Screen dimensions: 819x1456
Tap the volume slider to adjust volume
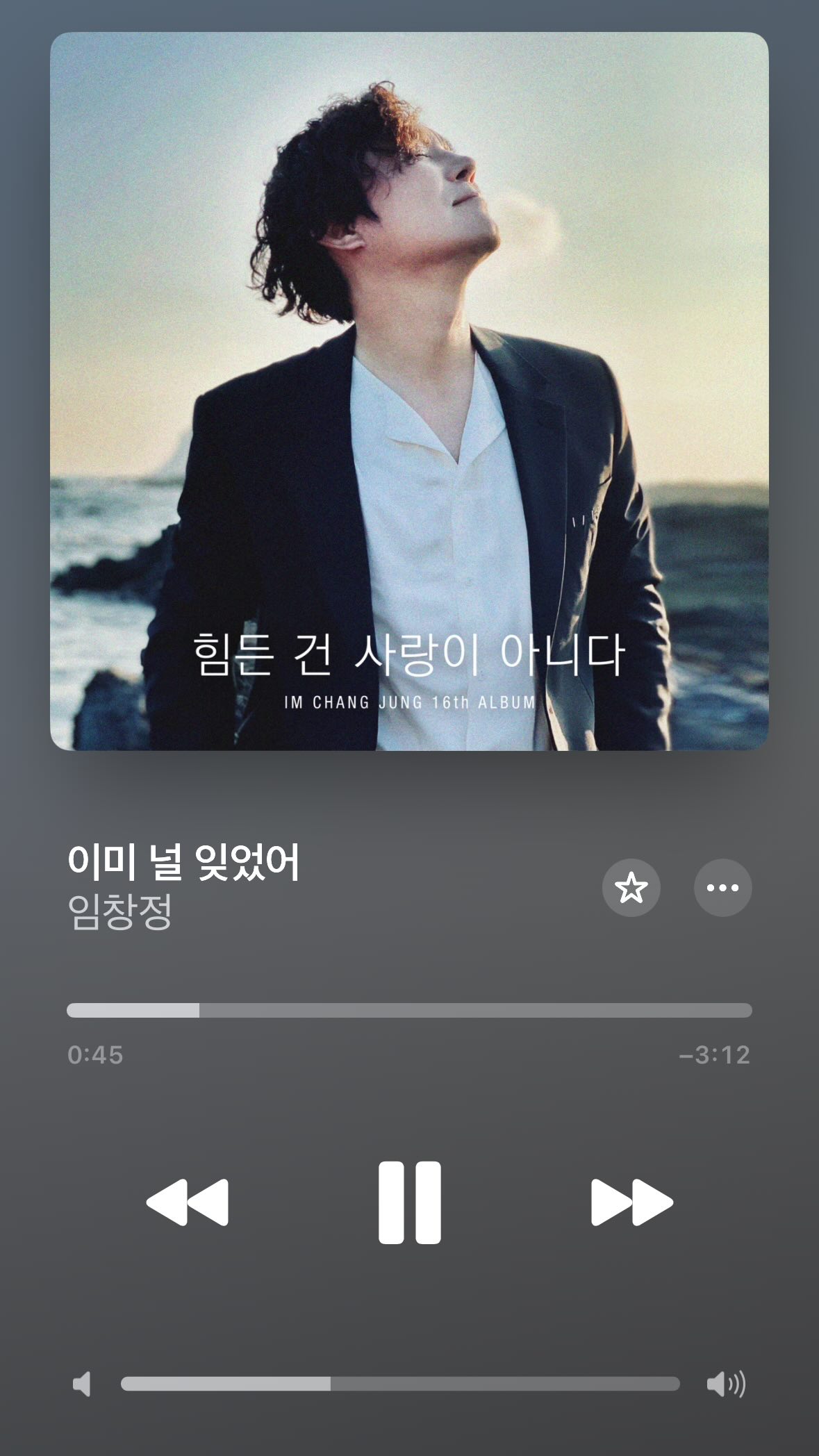tap(400, 1384)
